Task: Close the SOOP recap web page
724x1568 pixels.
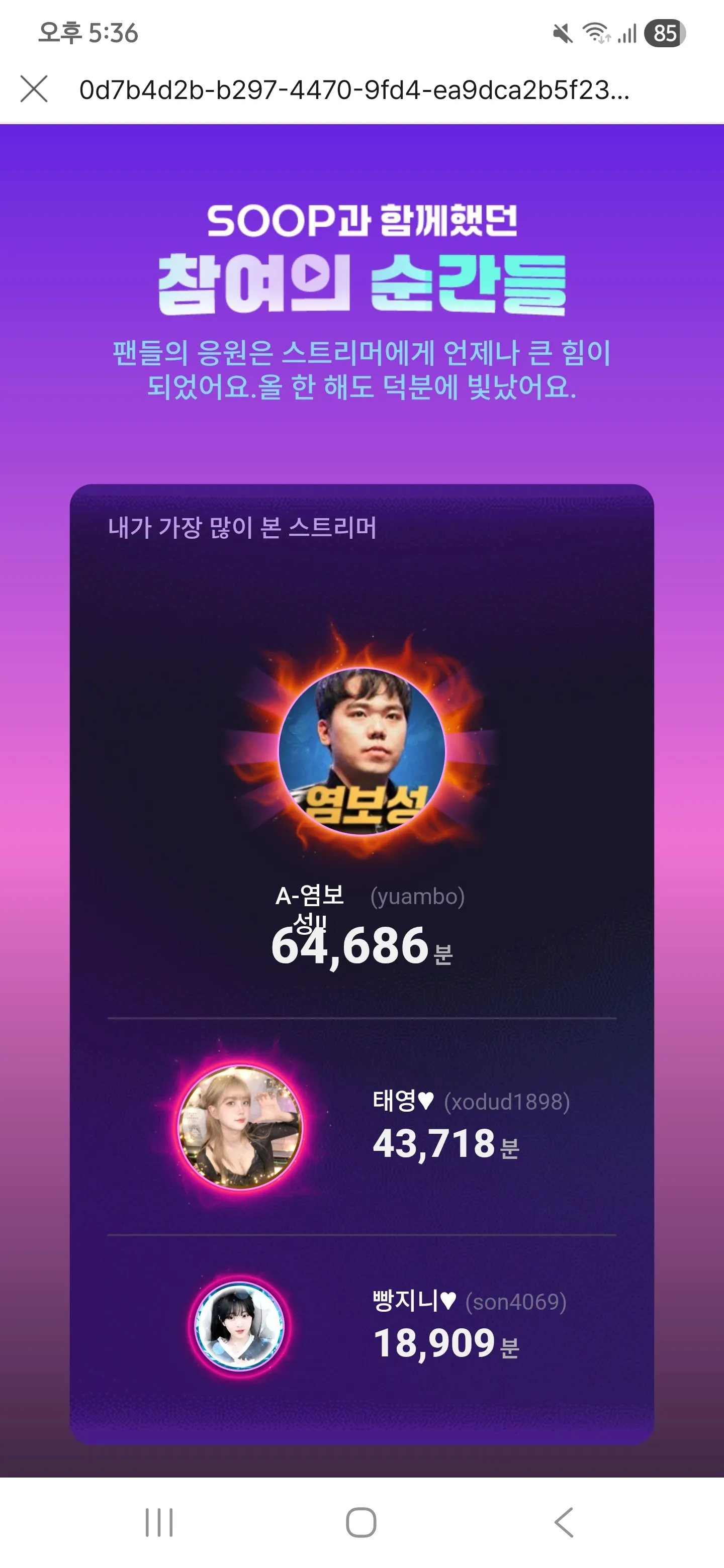Action: tap(34, 89)
